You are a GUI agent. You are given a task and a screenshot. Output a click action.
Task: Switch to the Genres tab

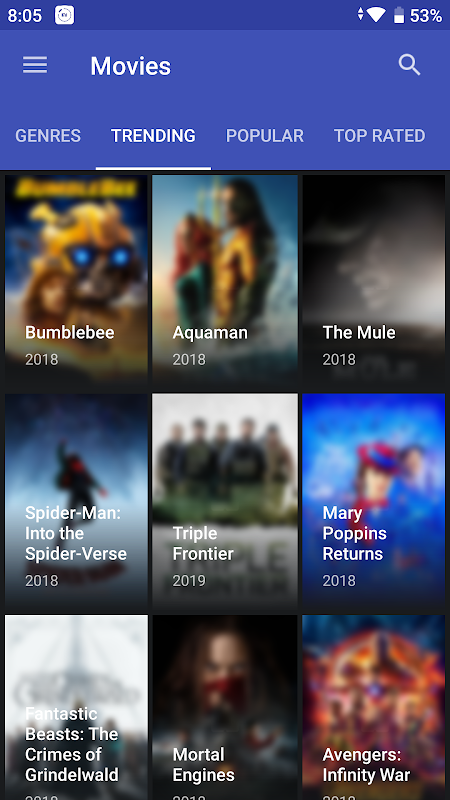click(48, 136)
